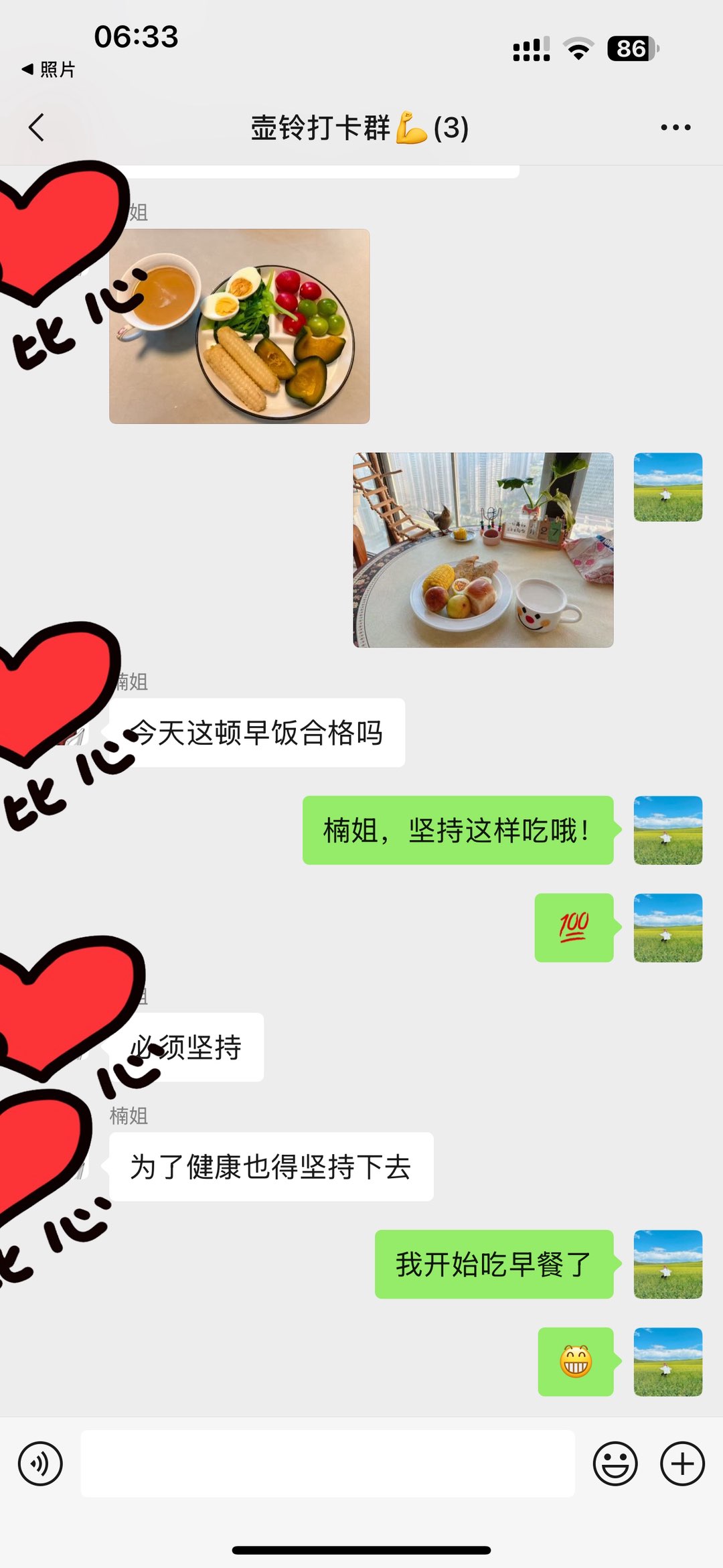Open the plus attachments menu

coord(682,1464)
